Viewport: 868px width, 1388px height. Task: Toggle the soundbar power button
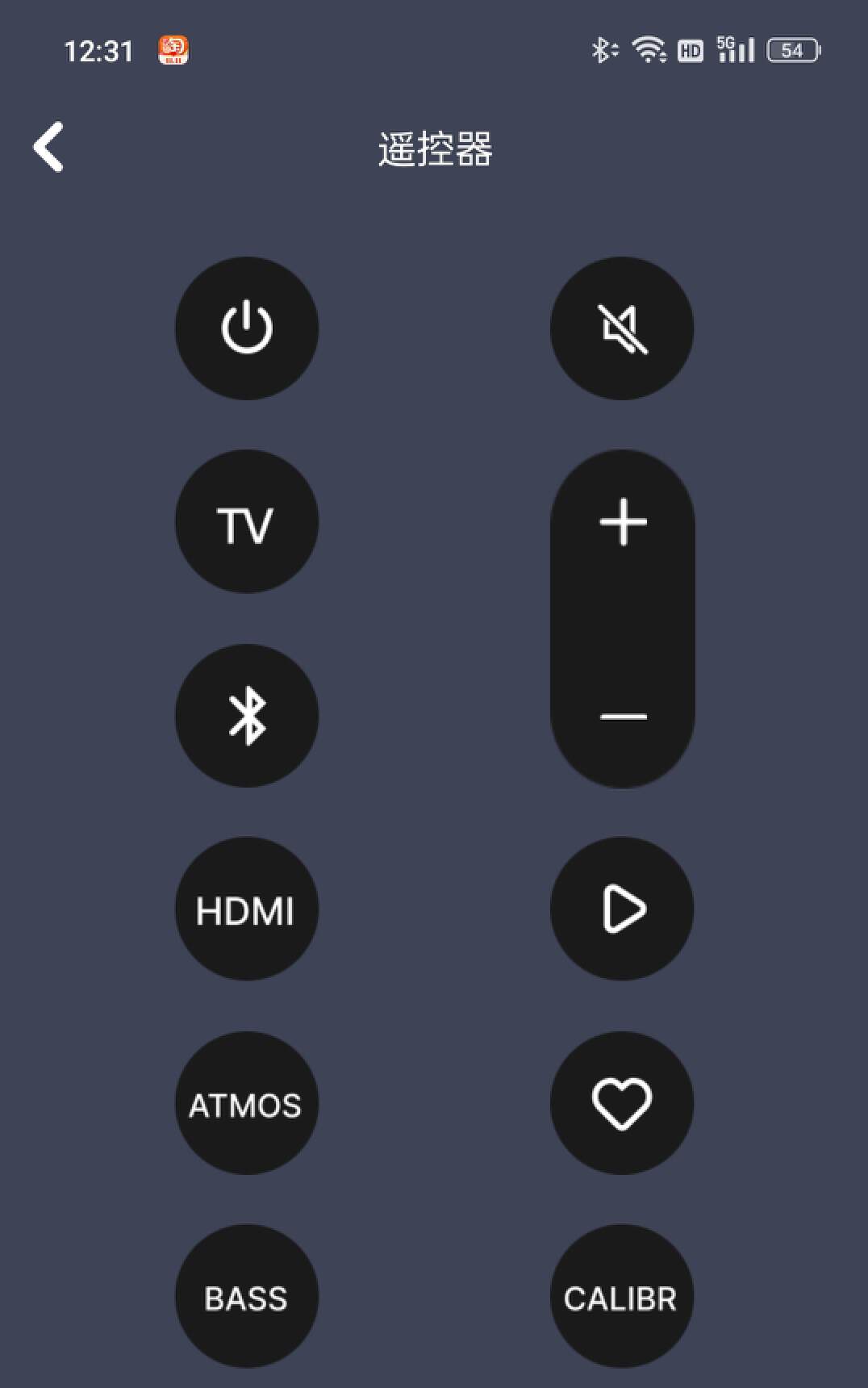coord(247,328)
